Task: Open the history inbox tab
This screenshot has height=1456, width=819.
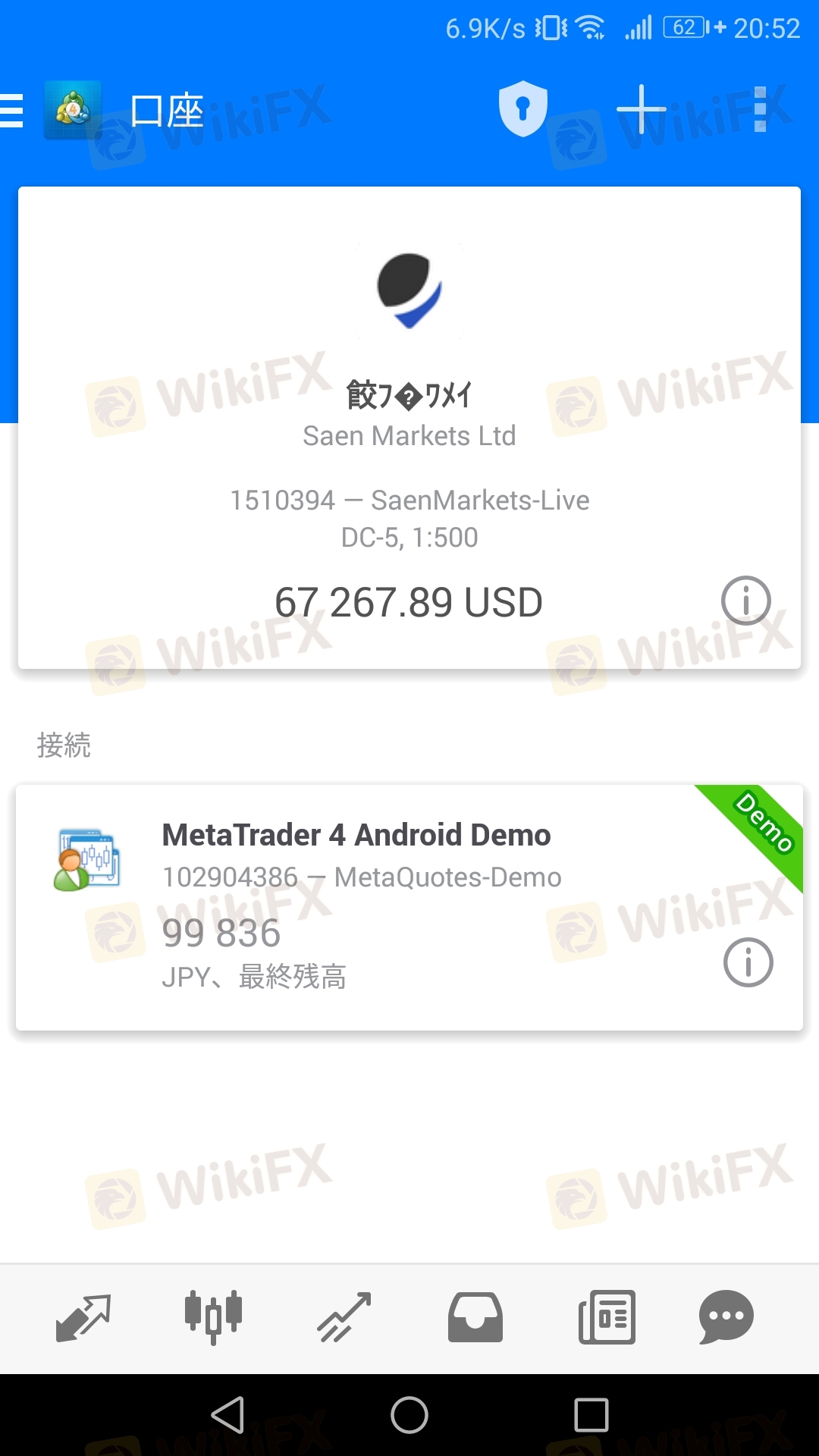Action: pos(475,1318)
